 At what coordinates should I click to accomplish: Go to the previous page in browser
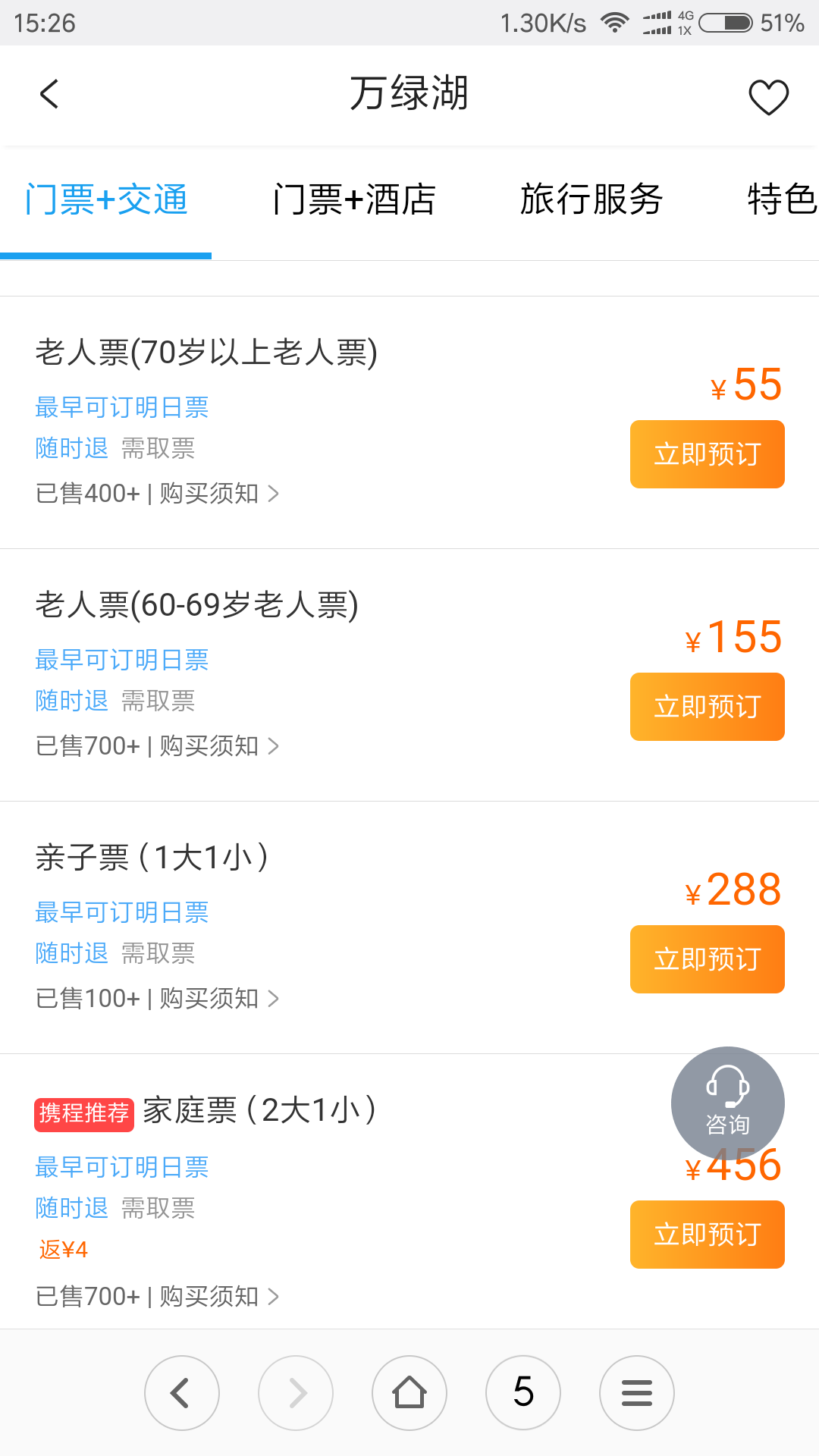point(182,1392)
